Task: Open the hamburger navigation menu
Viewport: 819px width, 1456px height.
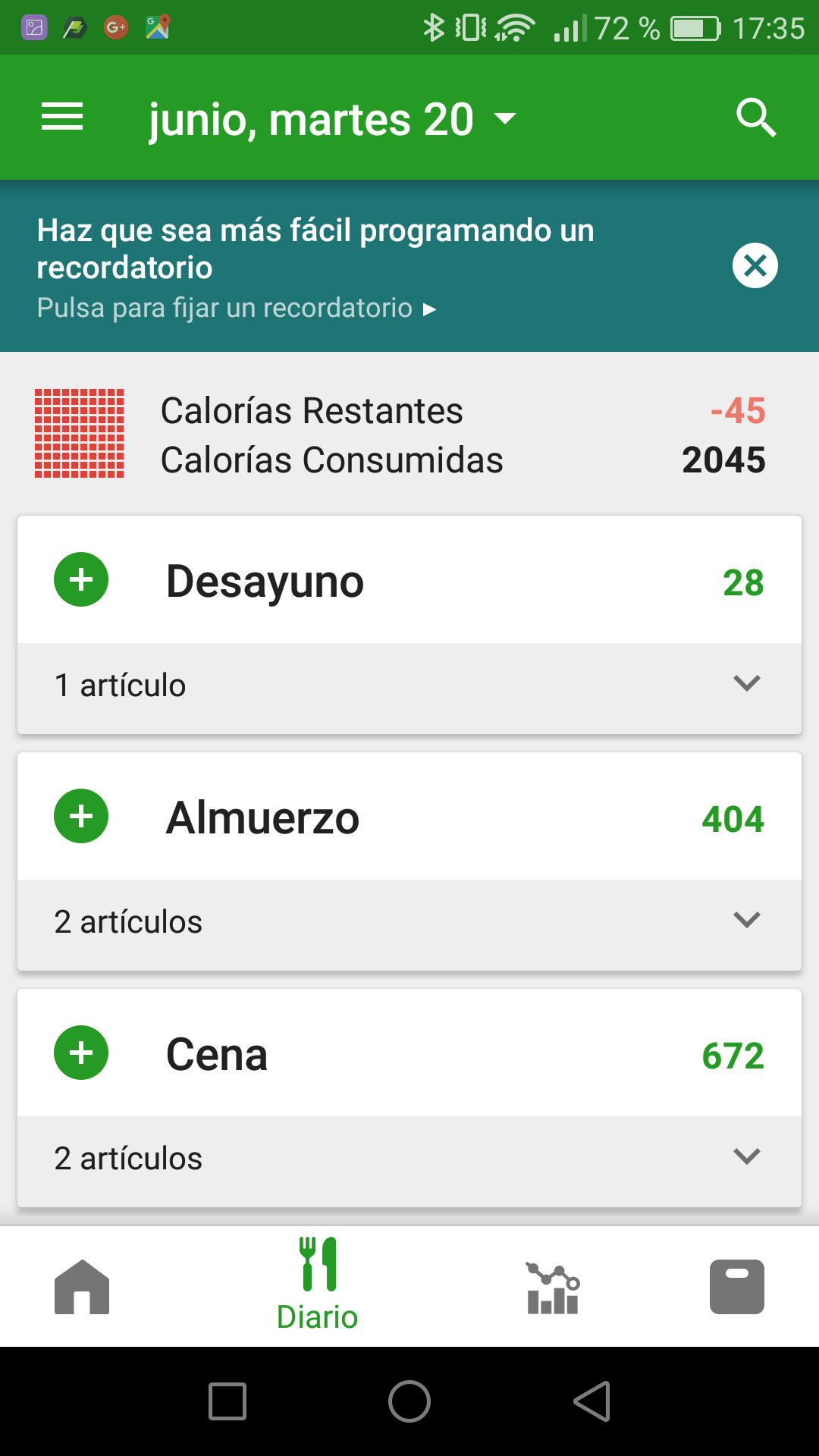Action: coord(62,118)
